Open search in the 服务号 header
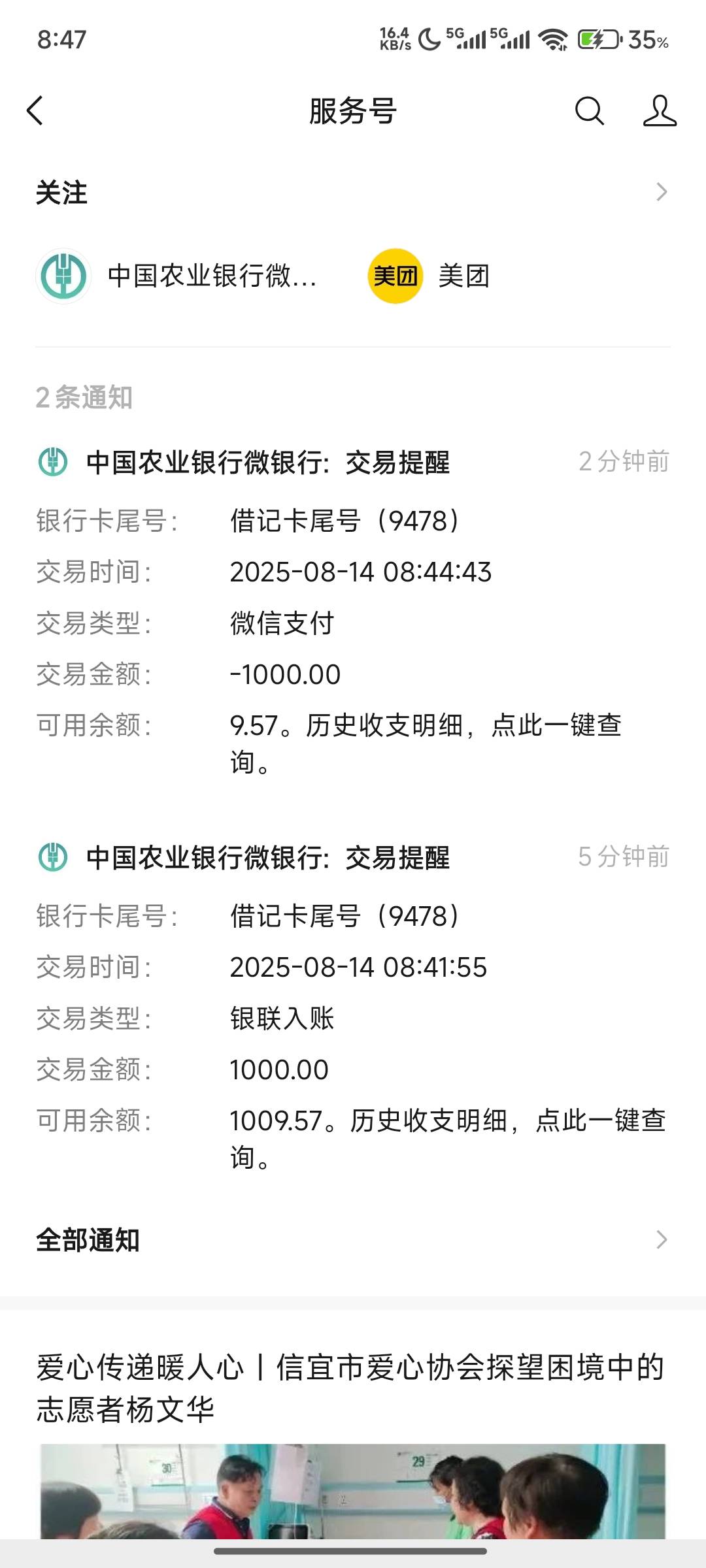This screenshot has width=706, height=1568. [589, 110]
